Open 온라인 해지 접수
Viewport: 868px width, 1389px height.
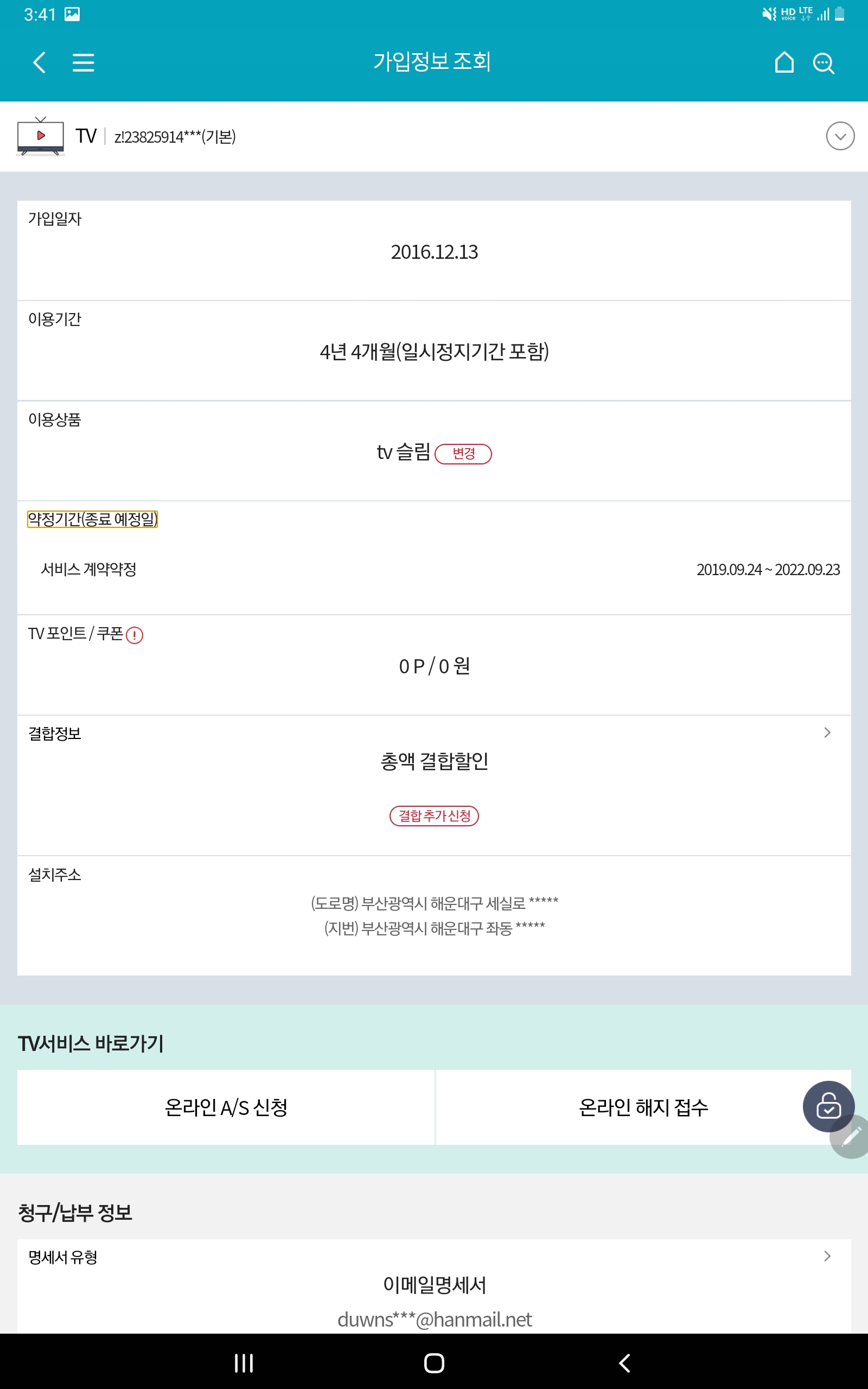643,1107
